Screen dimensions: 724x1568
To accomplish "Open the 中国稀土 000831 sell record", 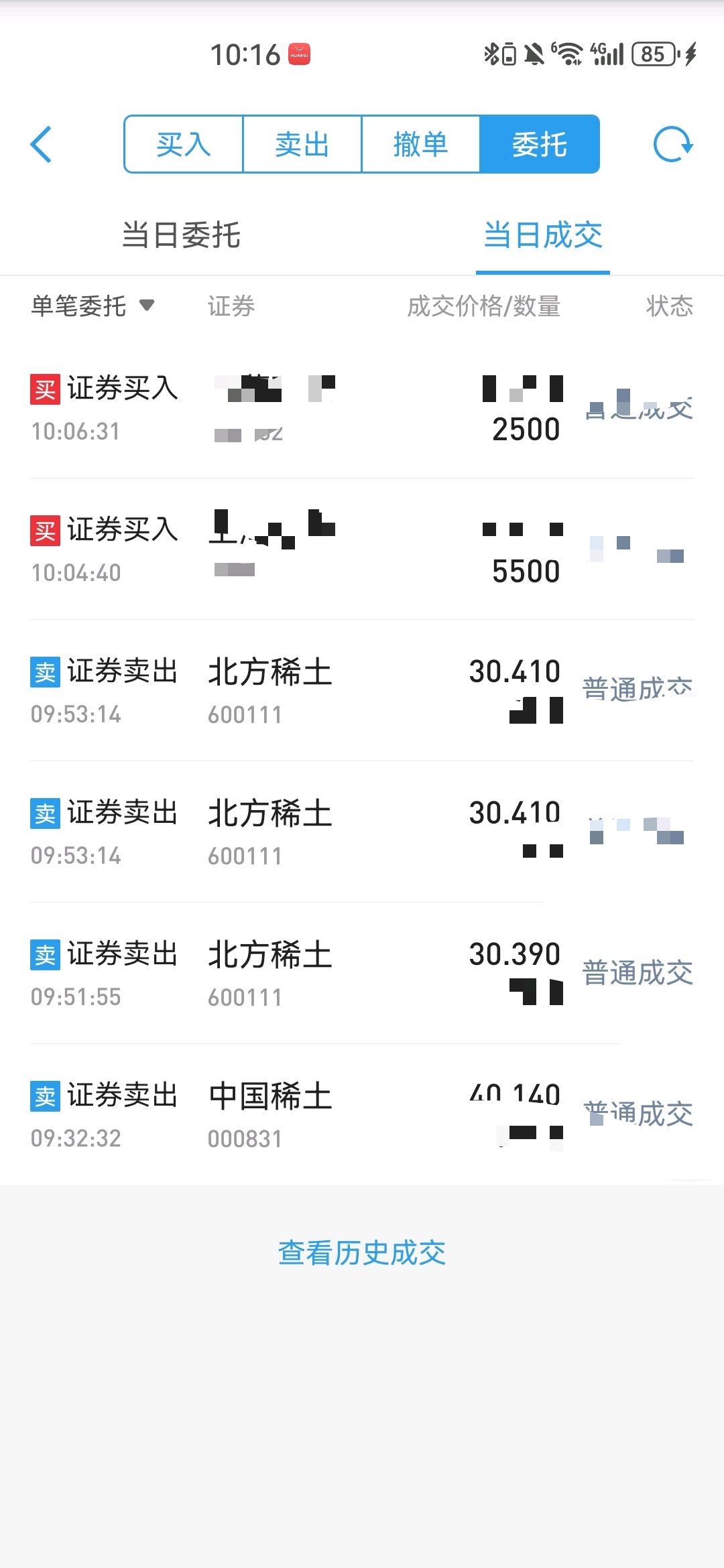I will (x=362, y=1115).
